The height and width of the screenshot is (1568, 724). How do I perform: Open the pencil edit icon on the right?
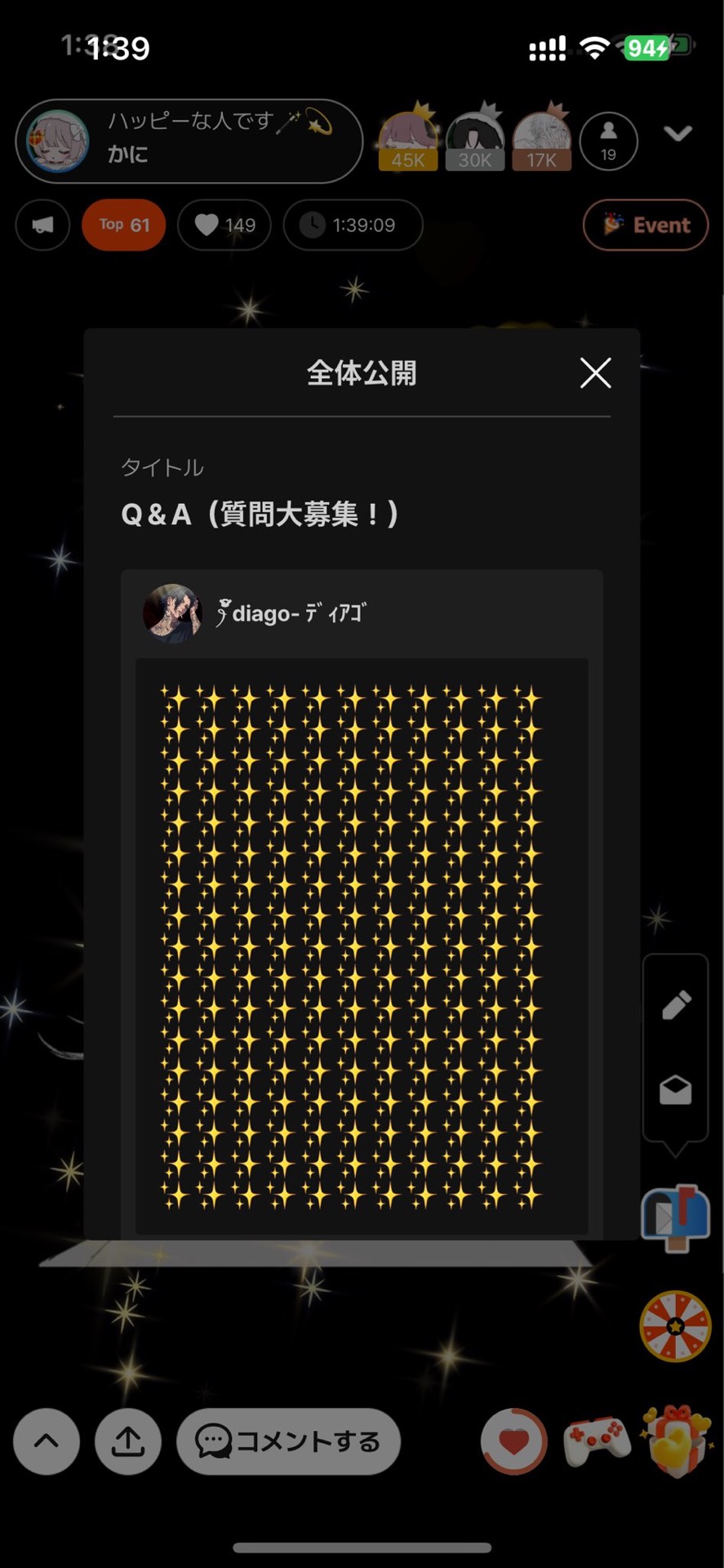(675, 1004)
